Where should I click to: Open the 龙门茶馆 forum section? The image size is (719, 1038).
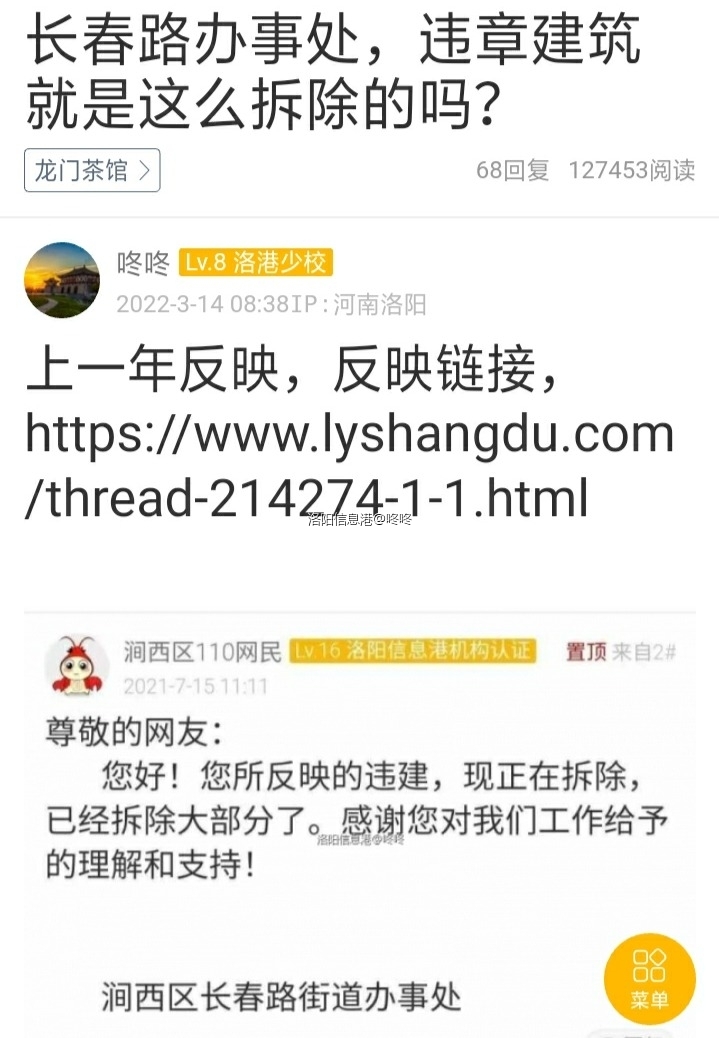(x=91, y=171)
